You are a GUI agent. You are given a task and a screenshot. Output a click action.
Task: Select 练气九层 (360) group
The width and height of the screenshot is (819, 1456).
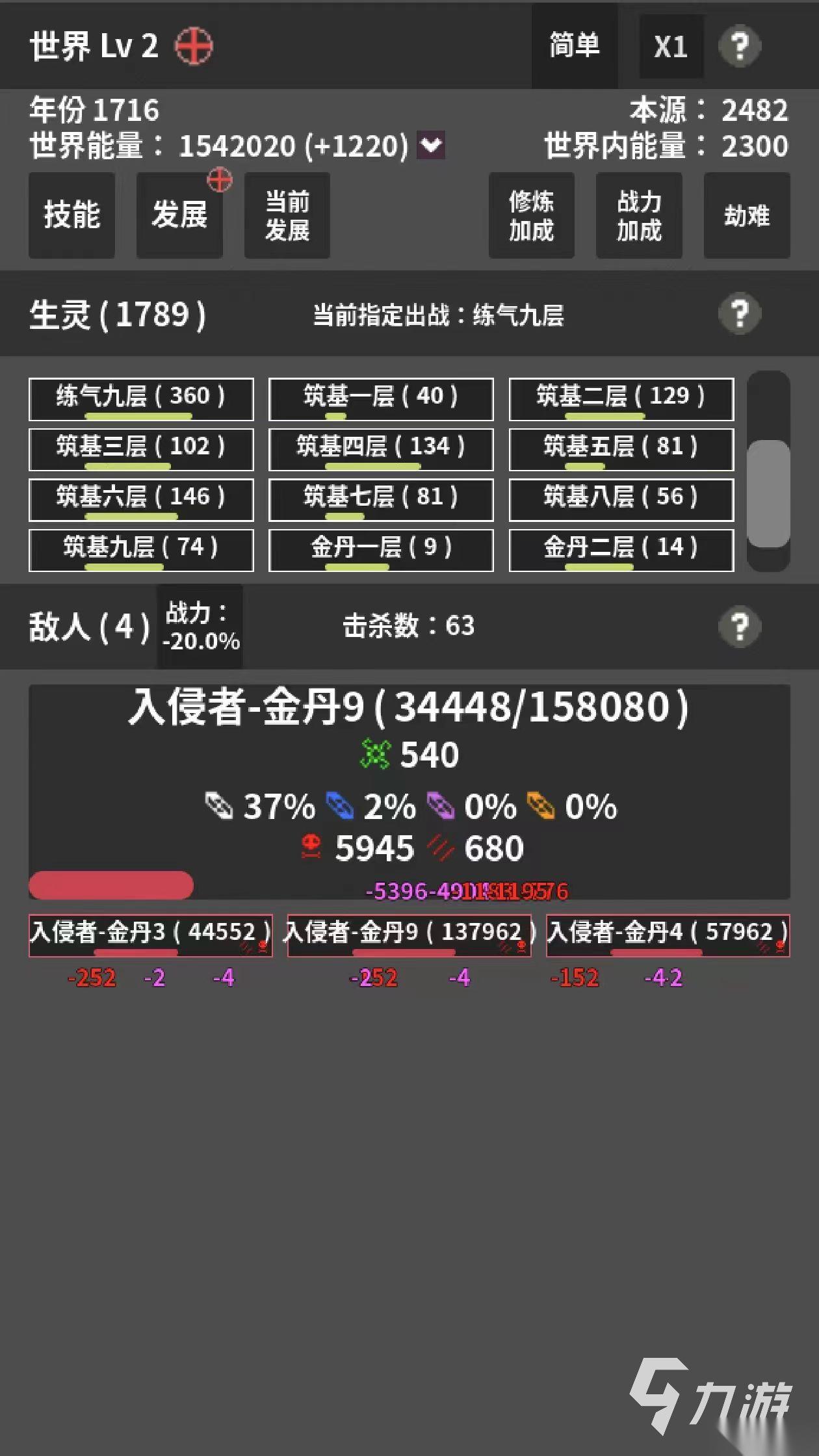[x=141, y=398]
